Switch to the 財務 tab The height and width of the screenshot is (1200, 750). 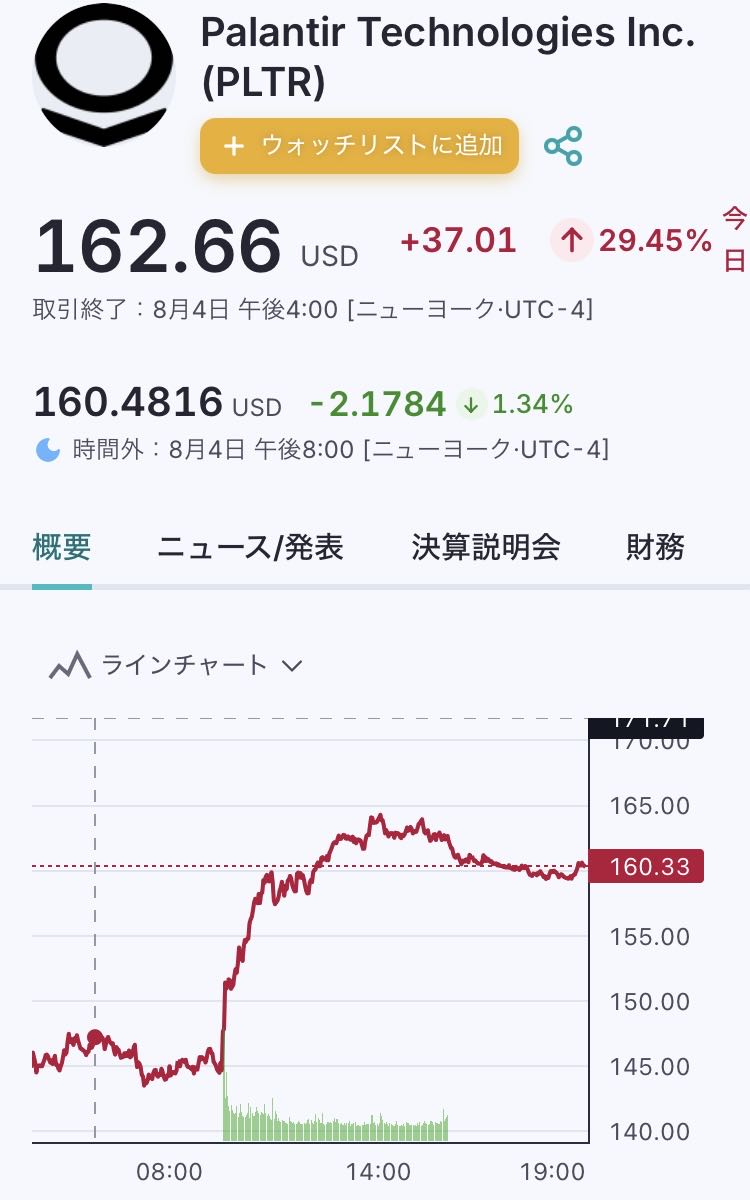point(656,547)
